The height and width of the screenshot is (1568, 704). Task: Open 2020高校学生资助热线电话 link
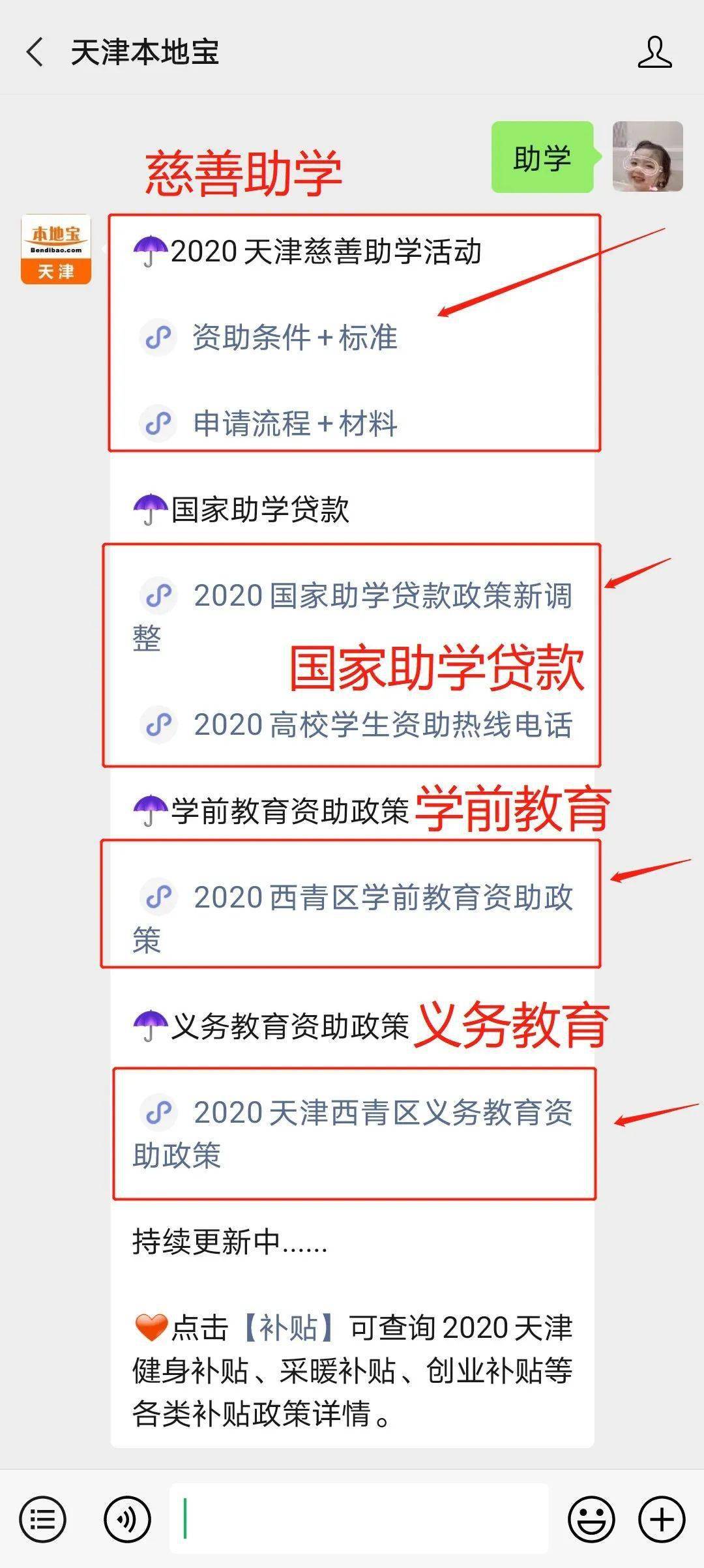(382, 725)
